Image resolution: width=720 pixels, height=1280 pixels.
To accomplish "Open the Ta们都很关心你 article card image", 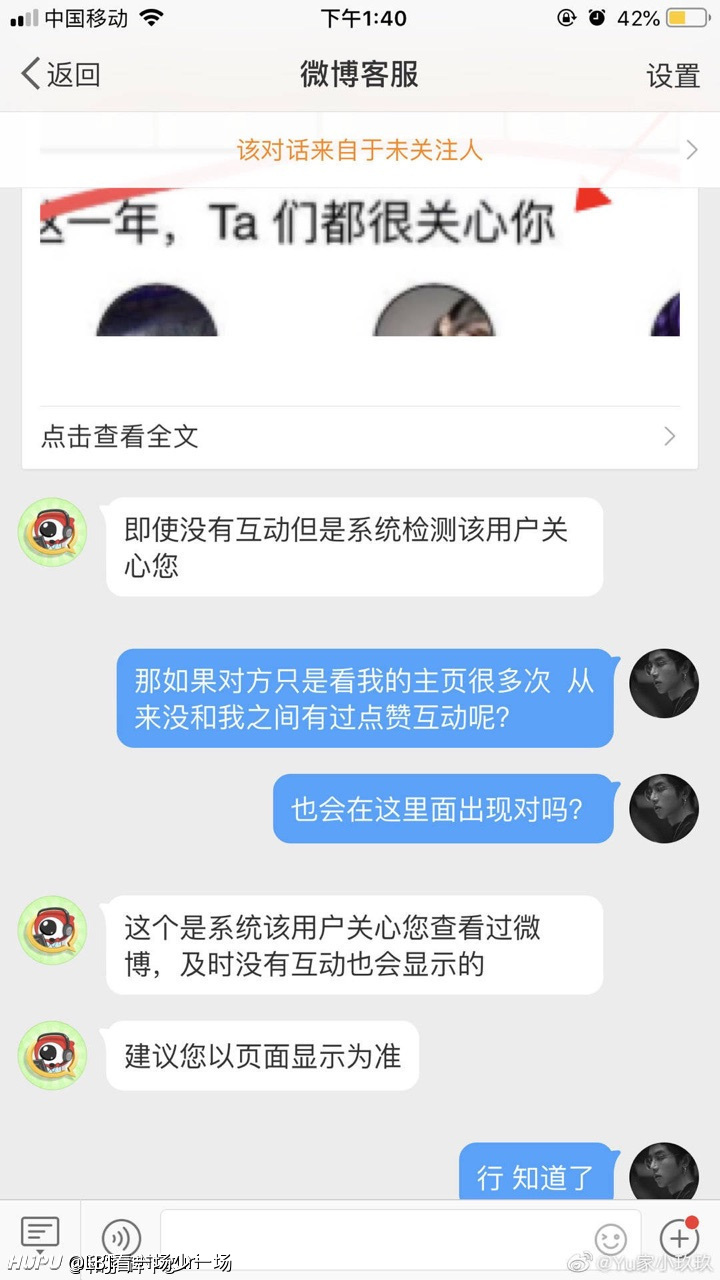I will [360, 262].
